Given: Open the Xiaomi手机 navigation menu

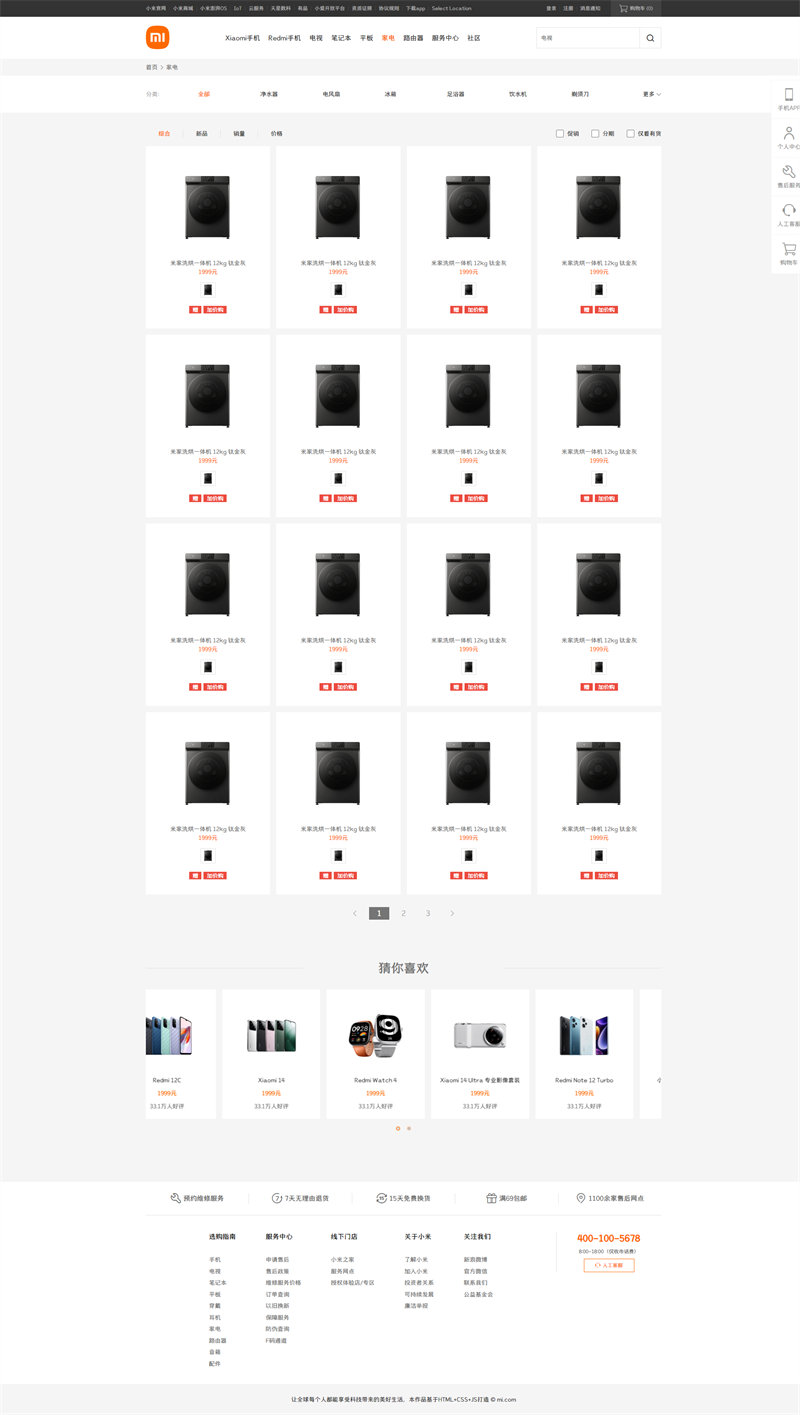Looking at the screenshot, I should coord(242,38).
